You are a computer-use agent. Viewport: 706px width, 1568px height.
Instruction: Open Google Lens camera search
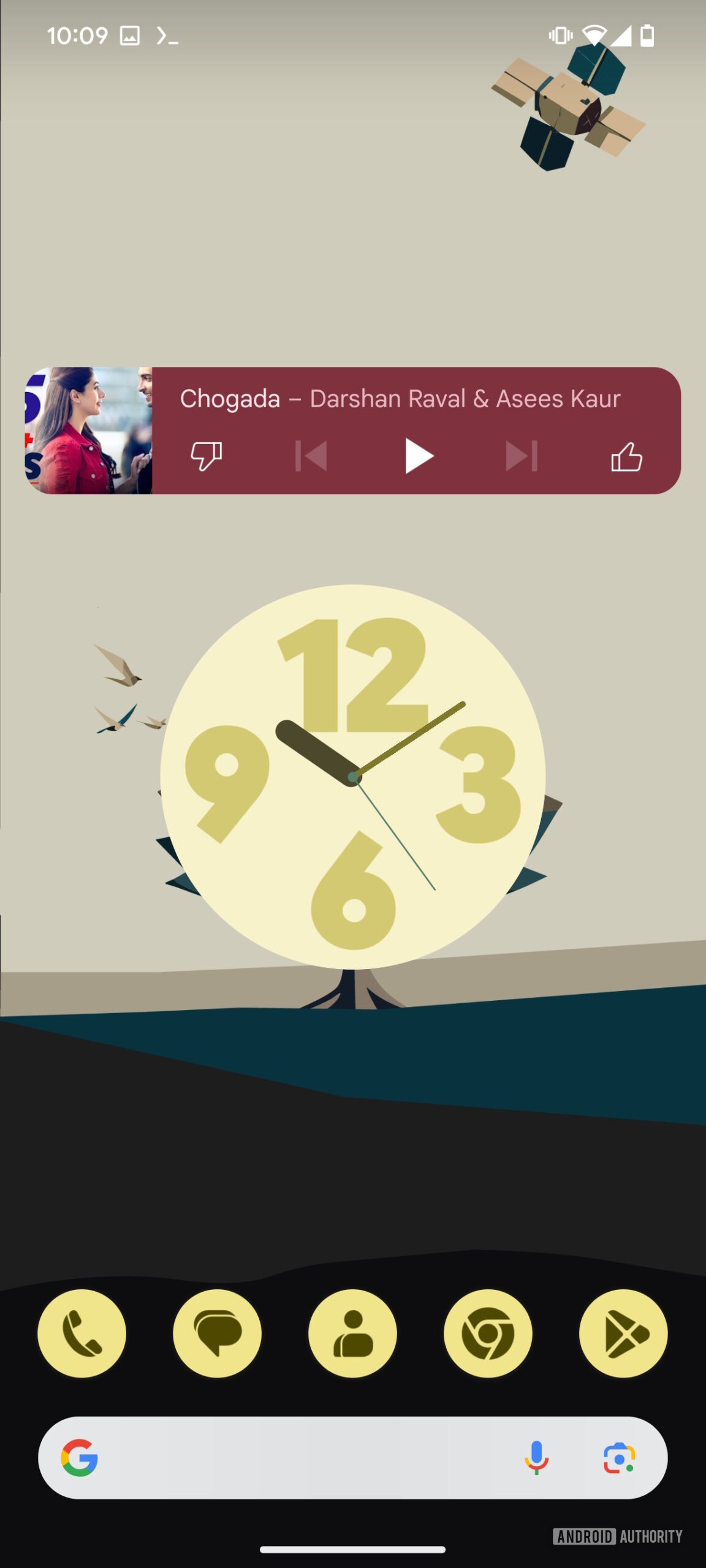pyautogui.click(x=619, y=1458)
